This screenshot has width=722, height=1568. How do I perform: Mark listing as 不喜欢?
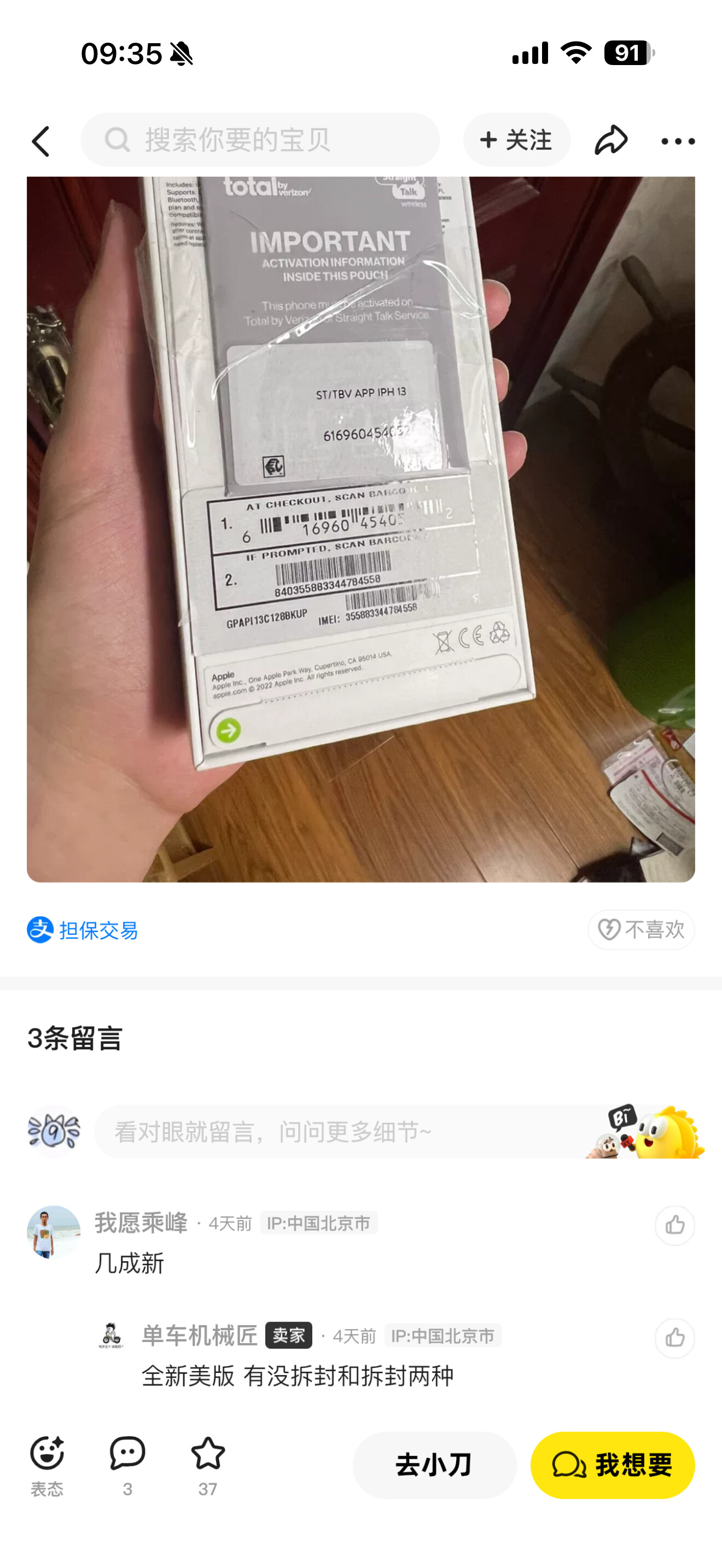tap(641, 929)
